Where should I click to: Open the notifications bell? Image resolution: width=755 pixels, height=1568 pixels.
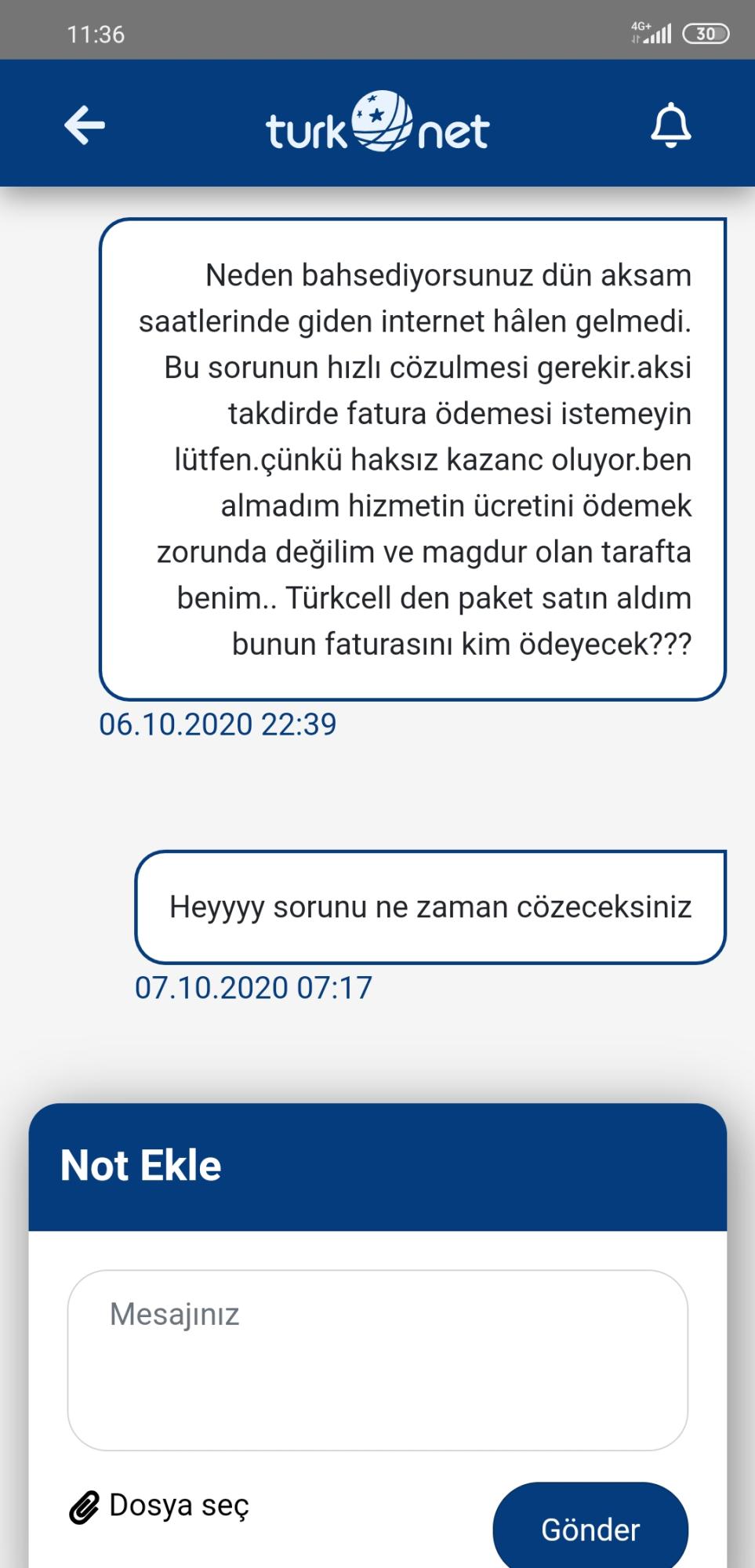click(670, 125)
